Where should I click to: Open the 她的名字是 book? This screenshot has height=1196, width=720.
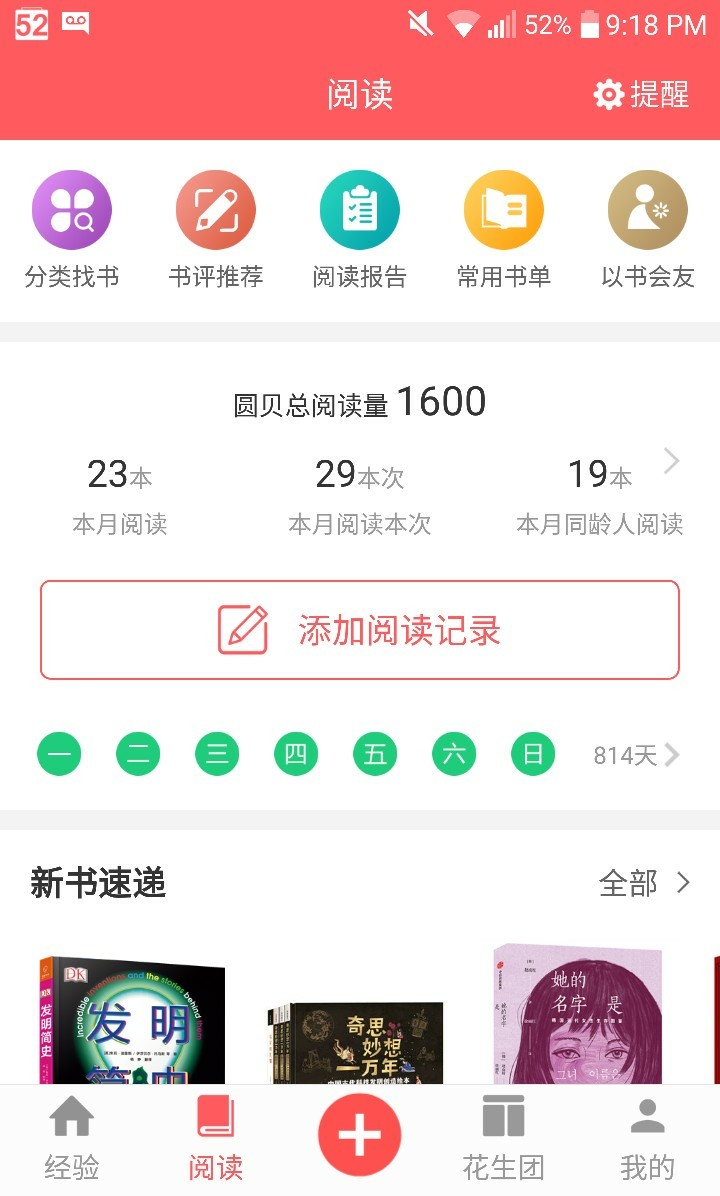tap(578, 1015)
